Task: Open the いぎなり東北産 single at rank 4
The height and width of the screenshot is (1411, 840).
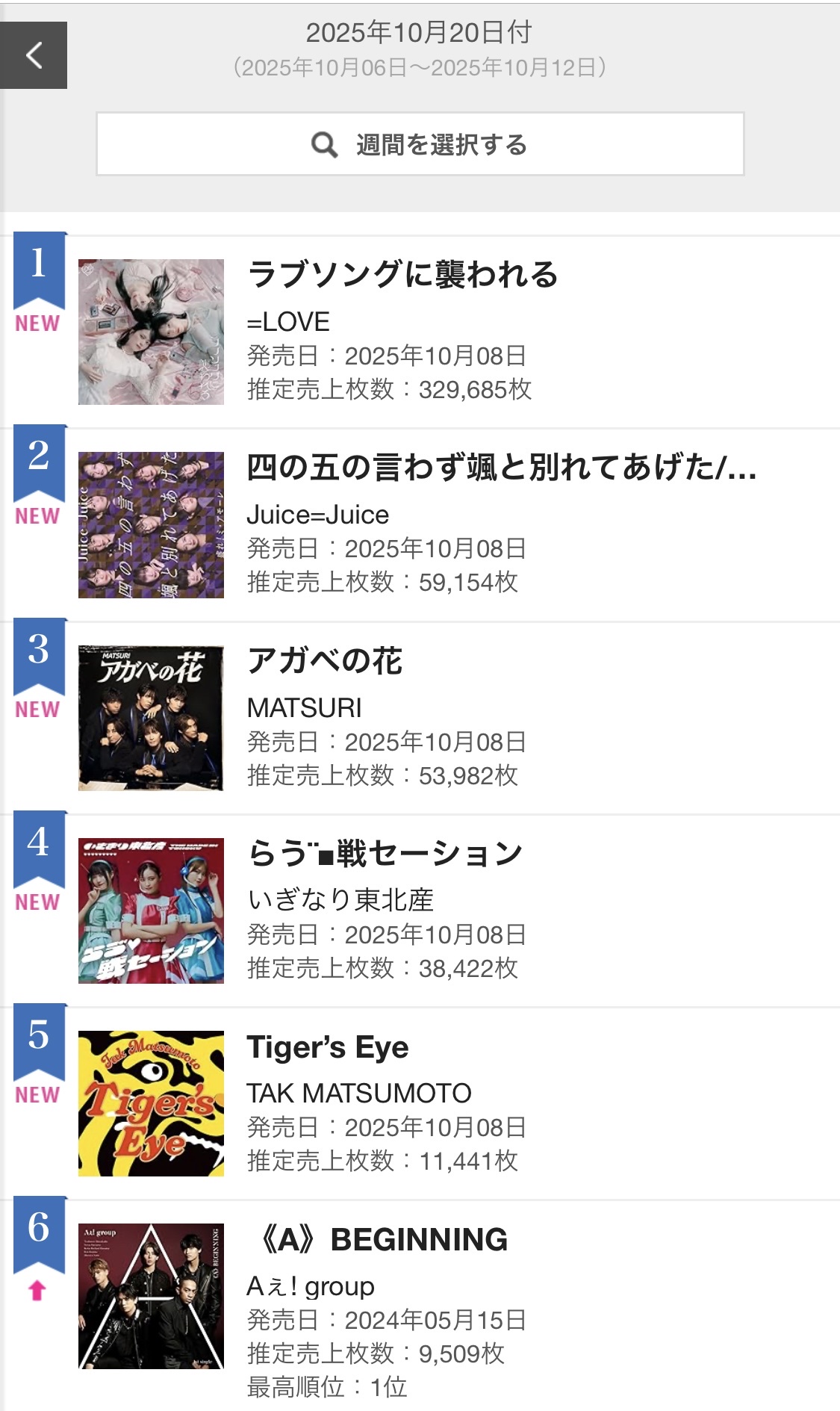Action: click(x=385, y=854)
